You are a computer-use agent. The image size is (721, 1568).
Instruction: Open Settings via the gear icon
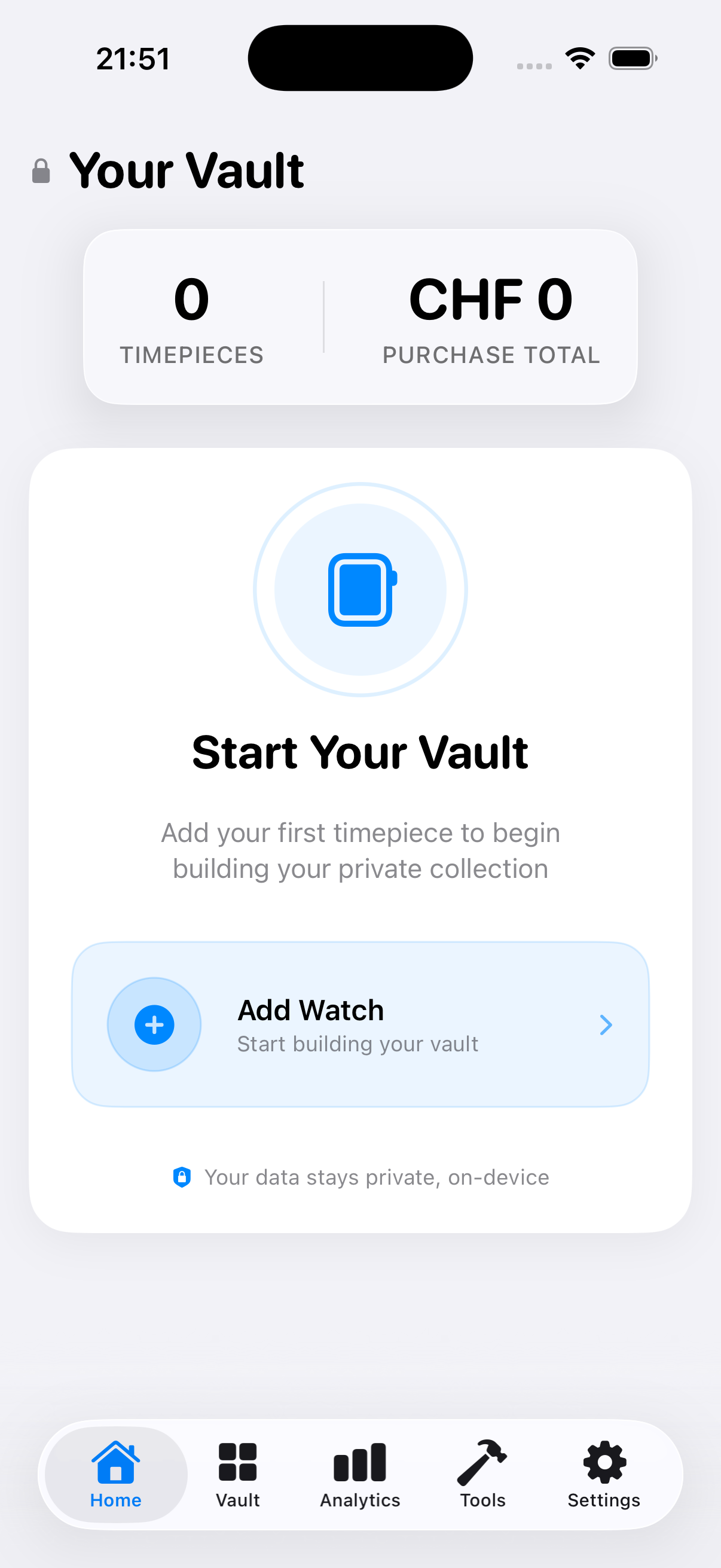click(x=604, y=1460)
